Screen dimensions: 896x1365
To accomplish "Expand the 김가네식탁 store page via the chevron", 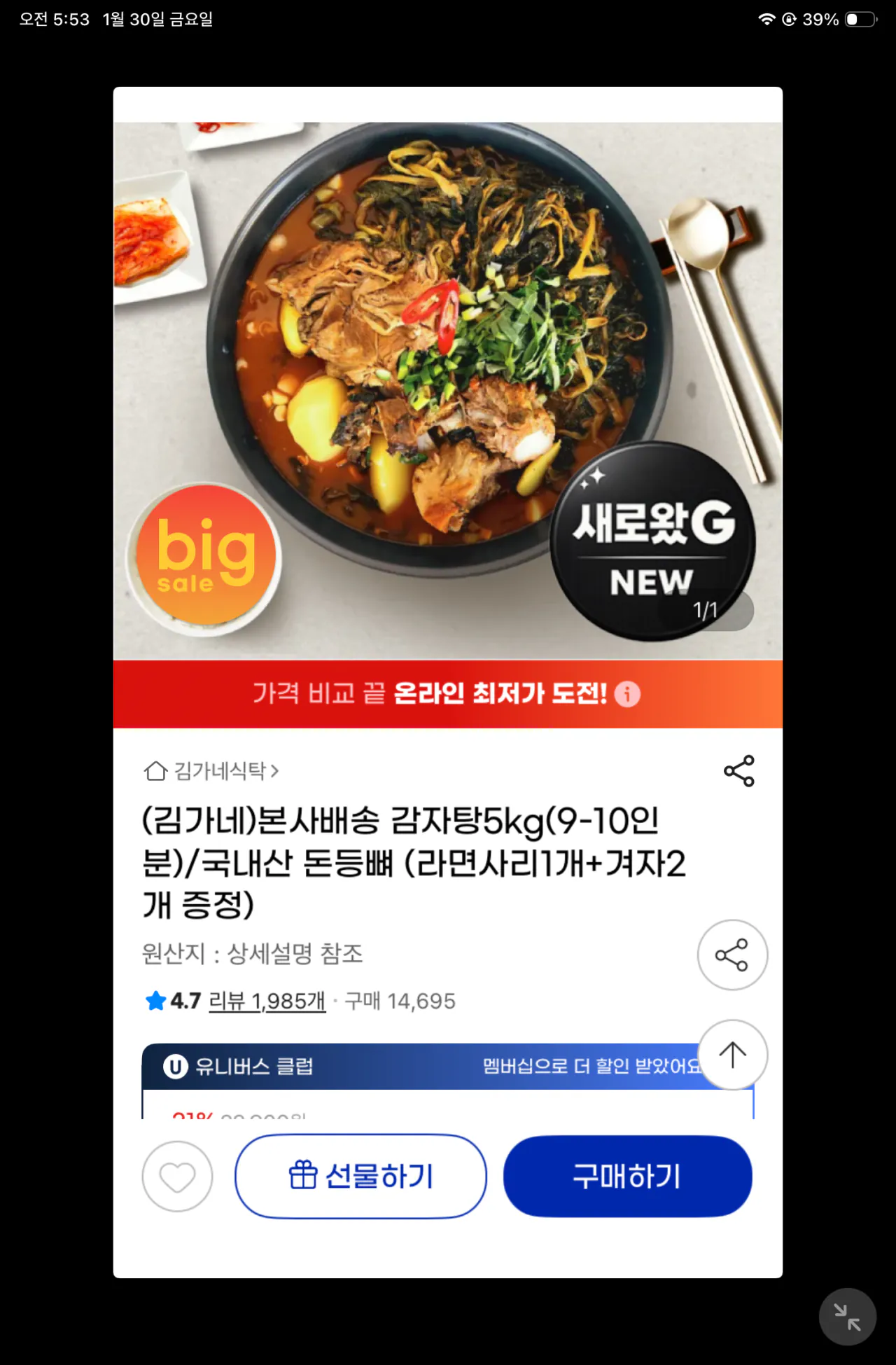I will click(x=276, y=770).
